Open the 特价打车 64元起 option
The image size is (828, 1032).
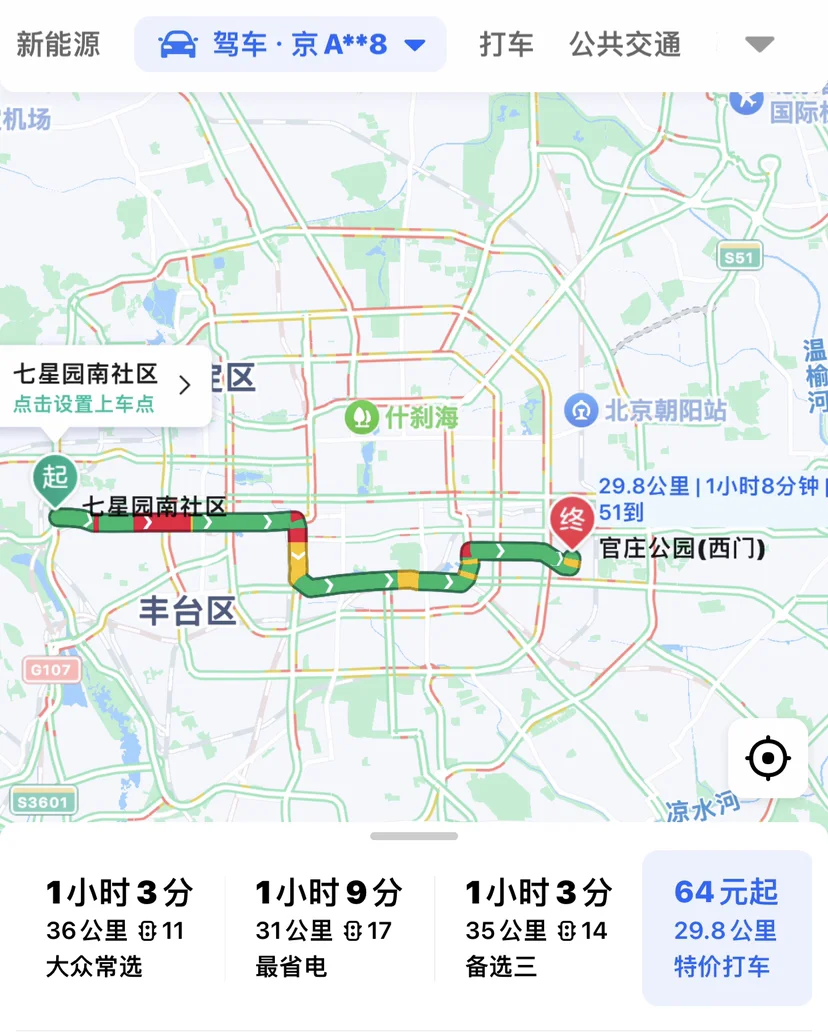pyautogui.click(x=727, y=928)
